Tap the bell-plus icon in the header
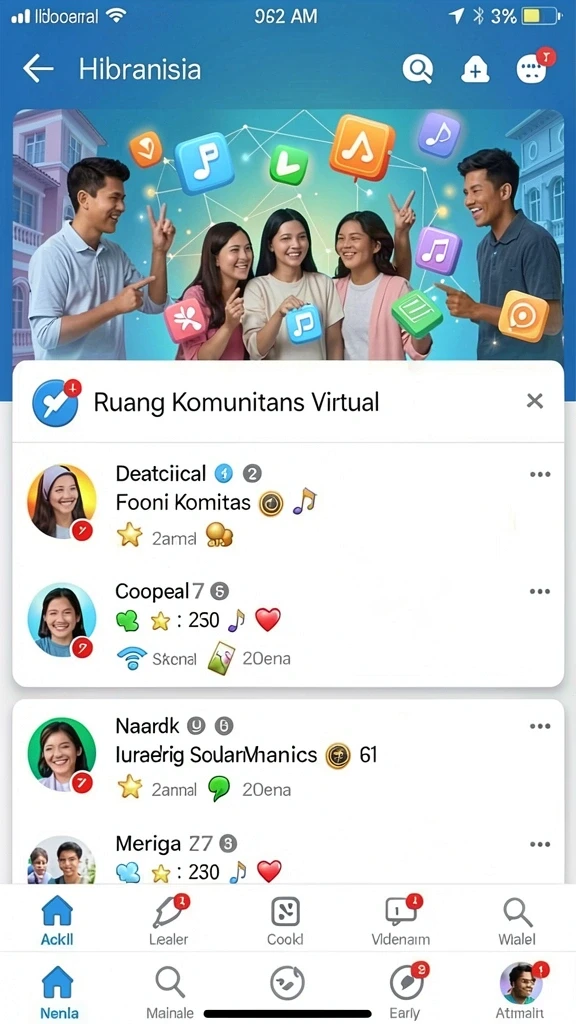This screenshot has width=576, height=1024. click(x=475, y=69)
